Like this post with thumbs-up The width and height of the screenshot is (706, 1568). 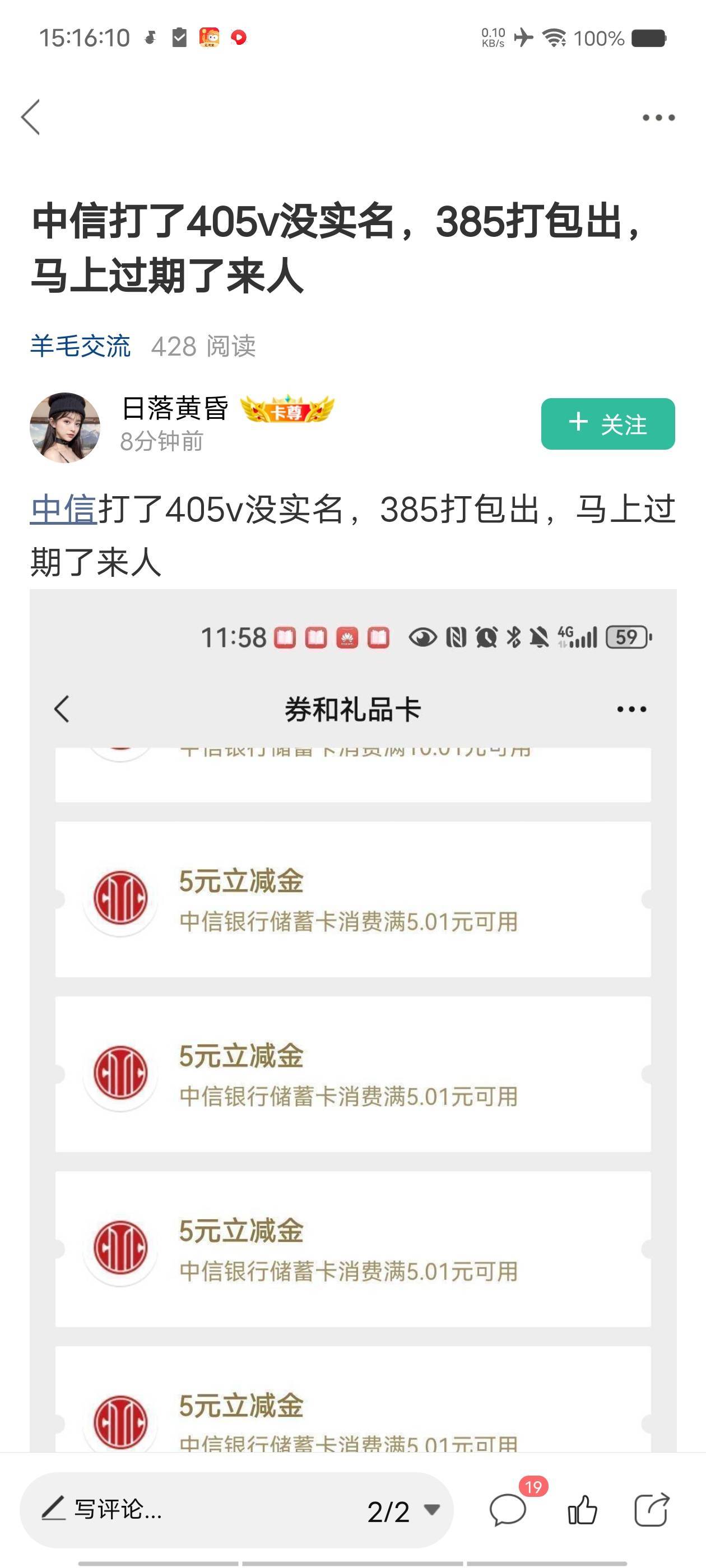582,1511
